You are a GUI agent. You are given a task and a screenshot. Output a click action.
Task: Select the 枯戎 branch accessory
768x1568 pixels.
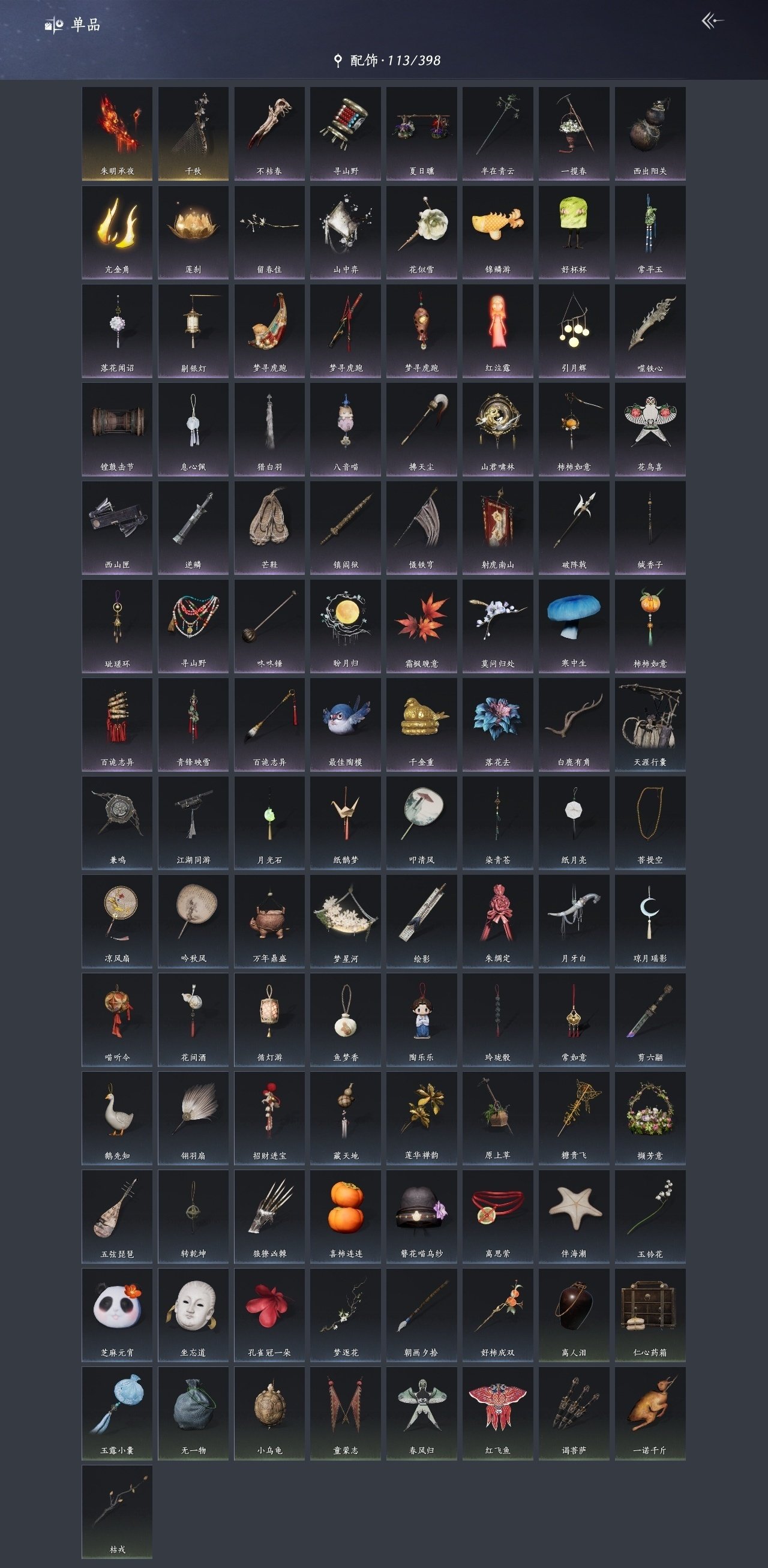click(x=118, y=1512)
